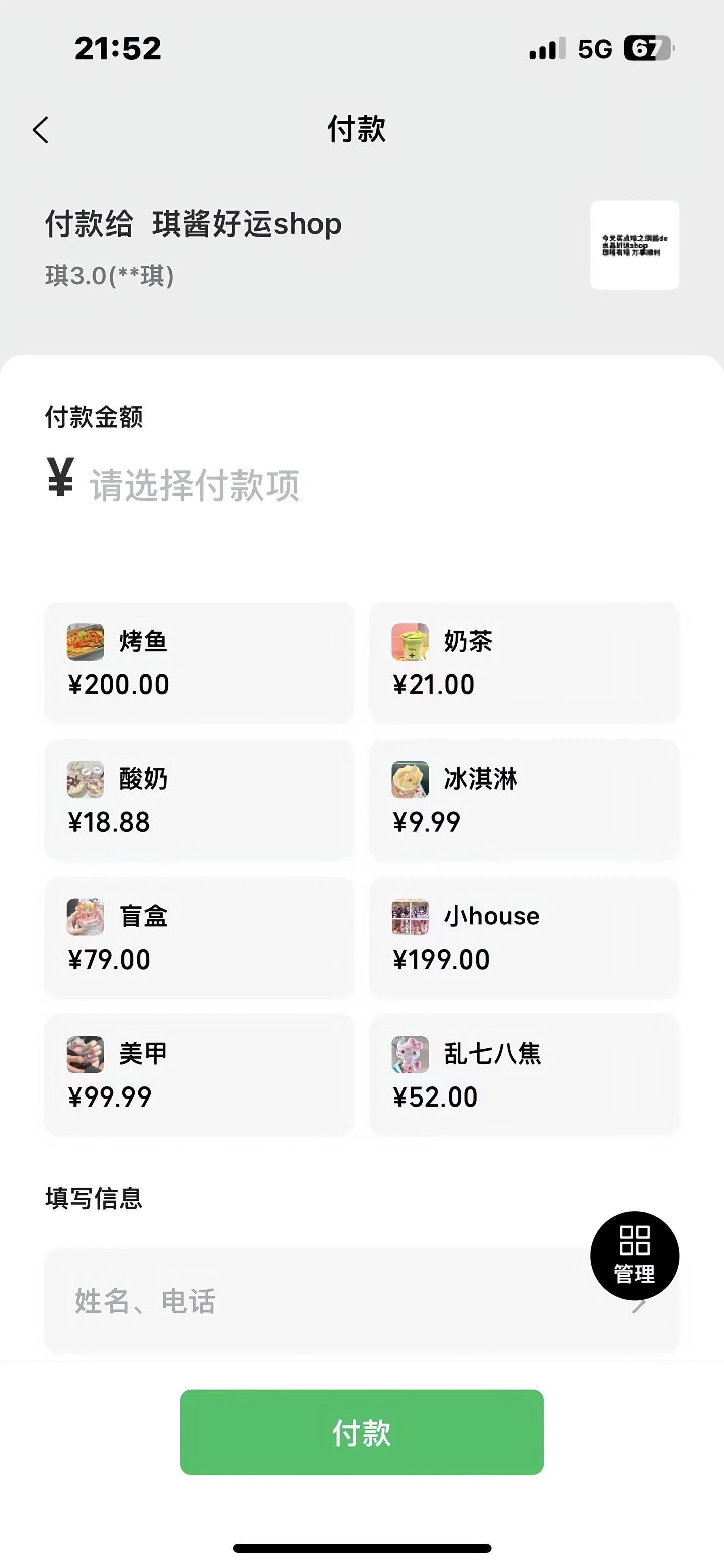Tap the back arrow to leave 付款 page
Viewport: 724px width, 1568px height.
click(x=41, y=130)
